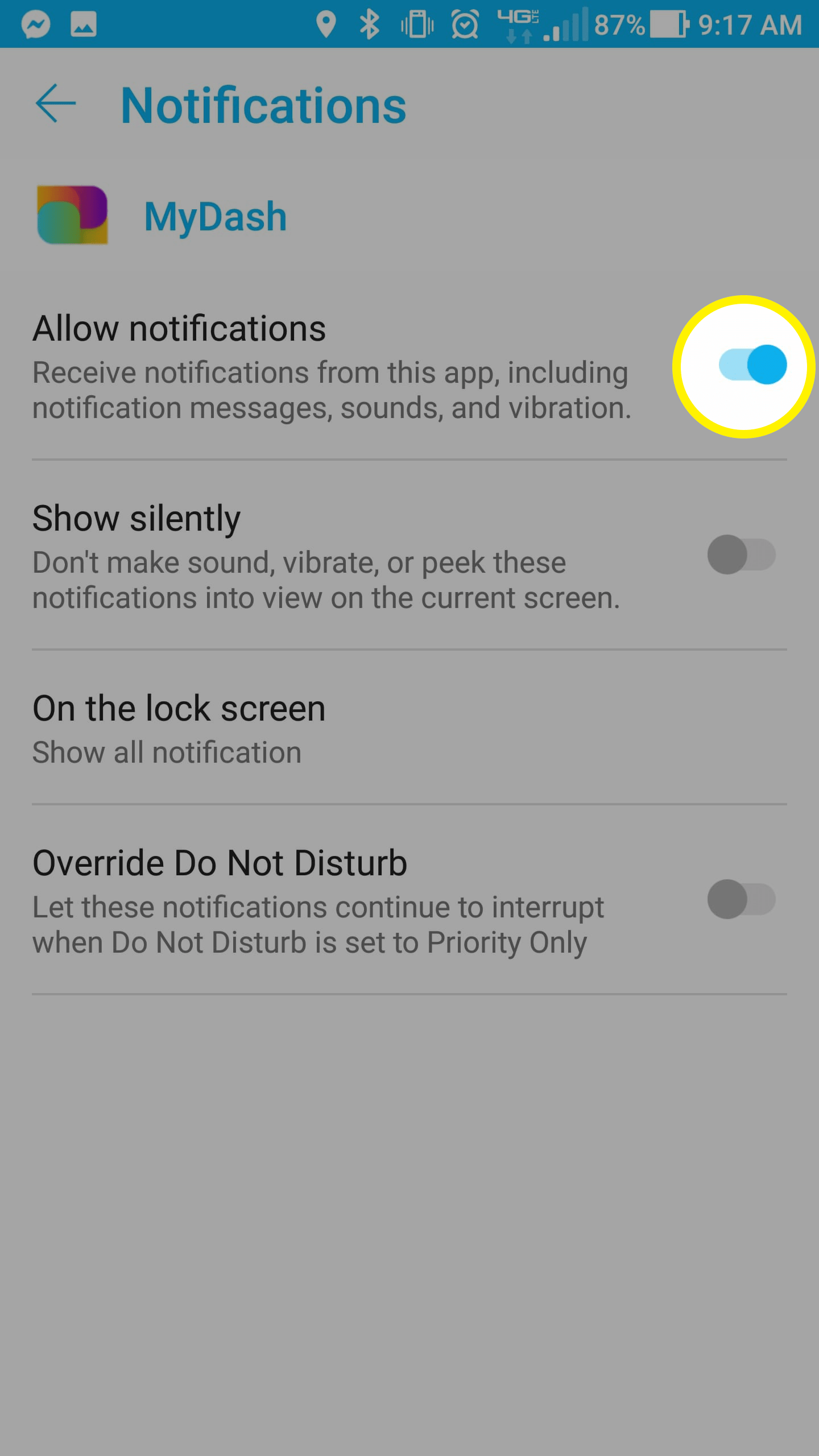
Task: Enable the Show silently switch
Action: click(741, 555)
